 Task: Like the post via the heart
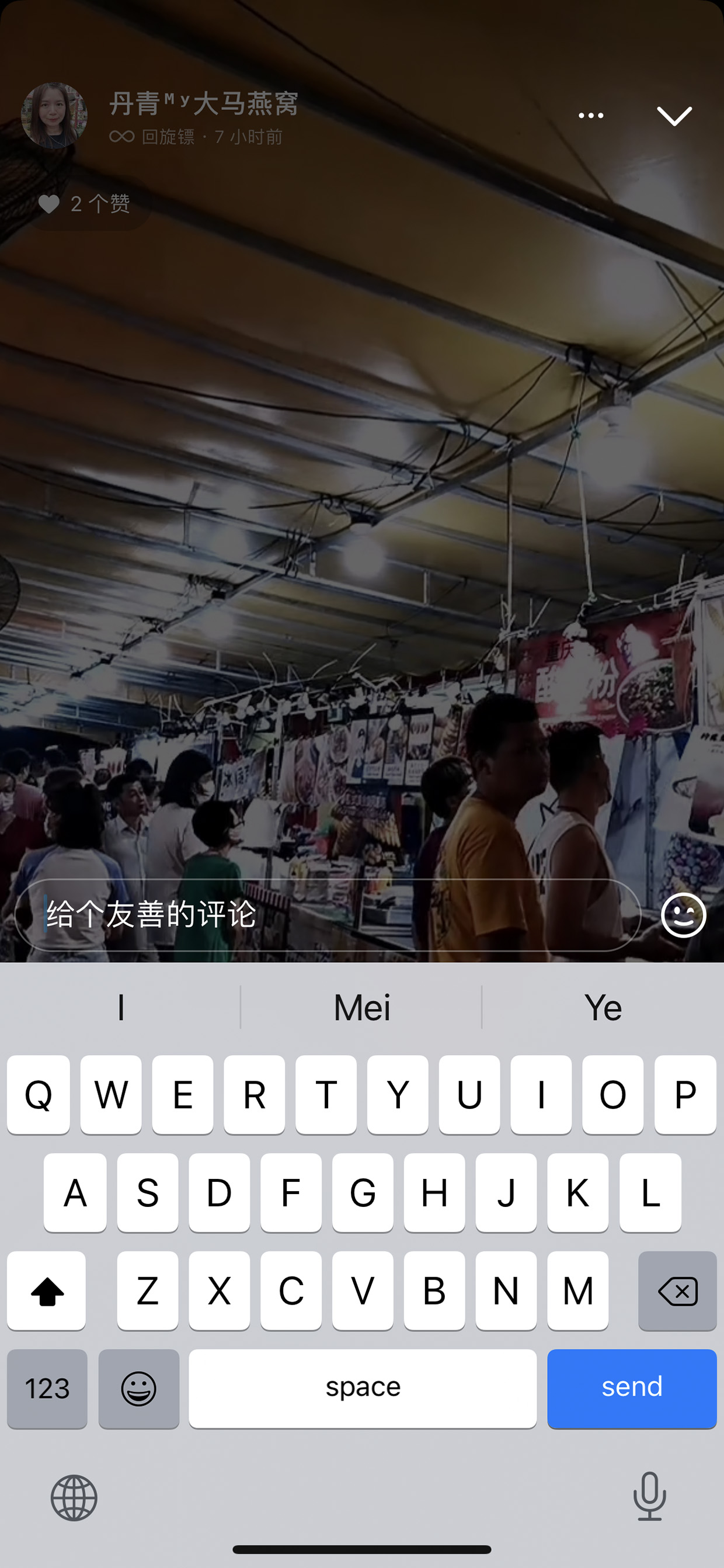(48, 204)
